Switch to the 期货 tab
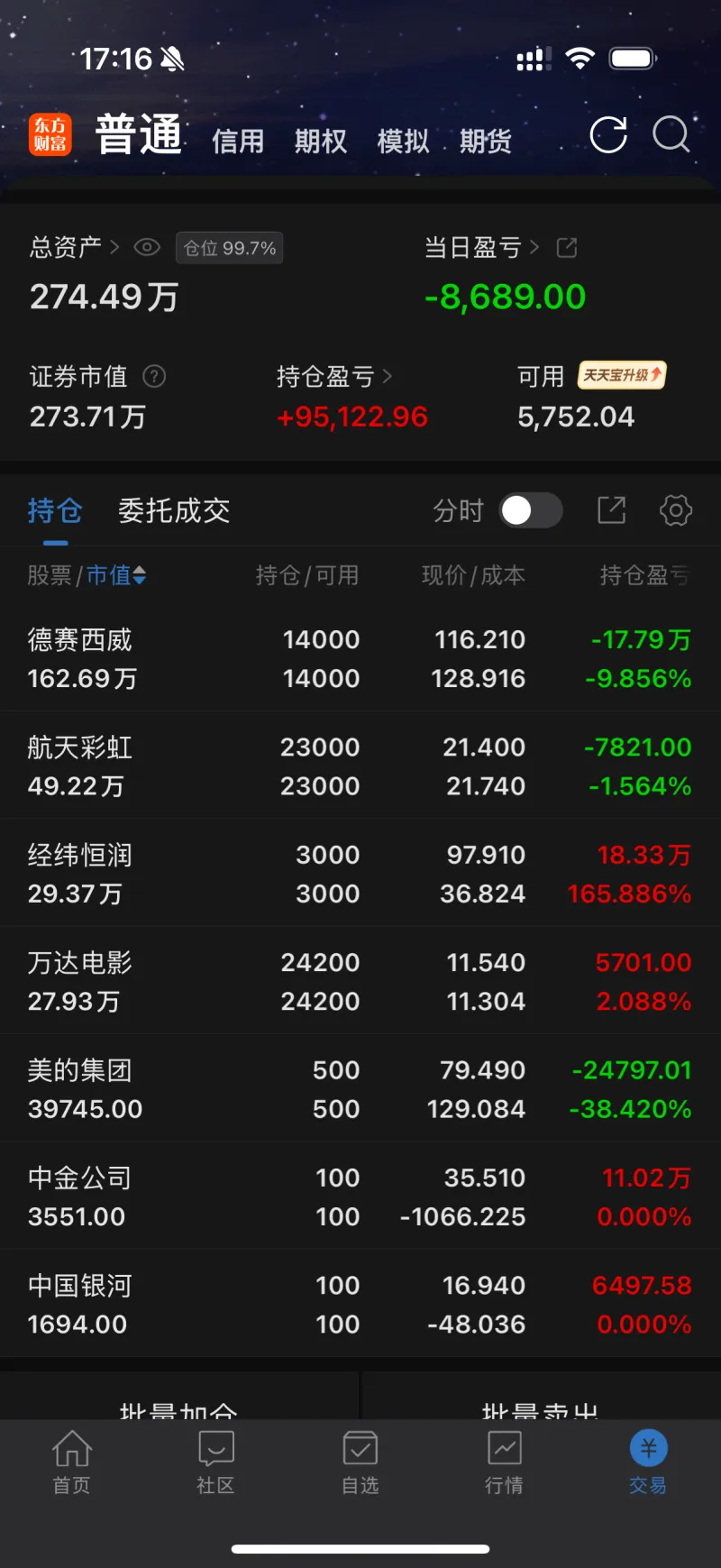Image resolution: width=721 pixels, height=1568 pixels. [486, 142]
